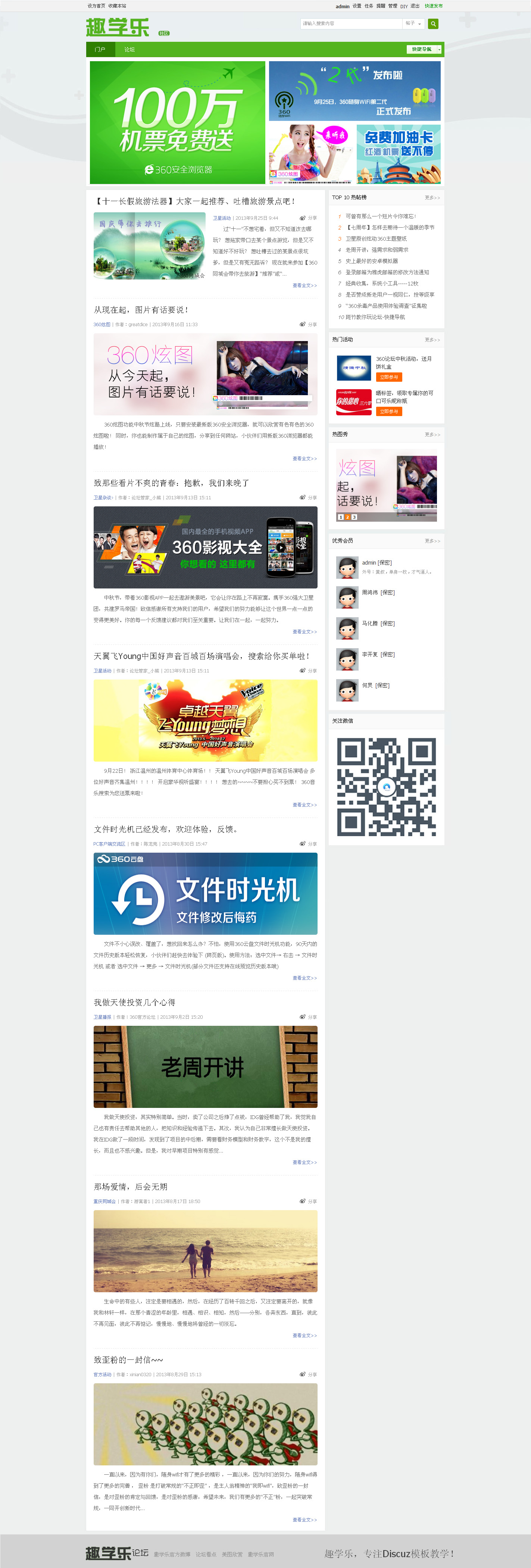Screen dimensions: 531x1568
Task: View more of TOP 10 热帖榜
Action: click(x=432, y=198)
